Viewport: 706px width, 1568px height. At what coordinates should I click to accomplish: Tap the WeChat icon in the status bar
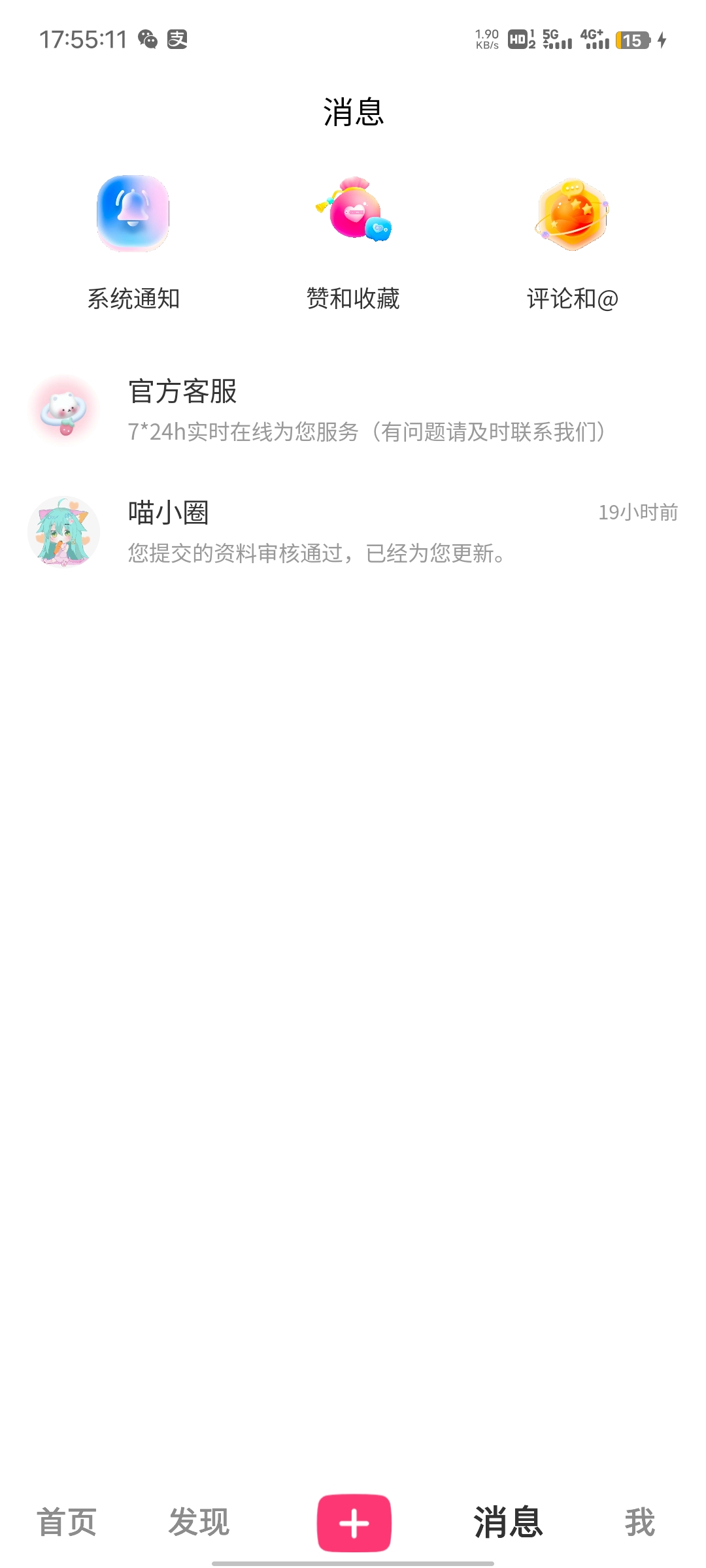click(149, 39)
